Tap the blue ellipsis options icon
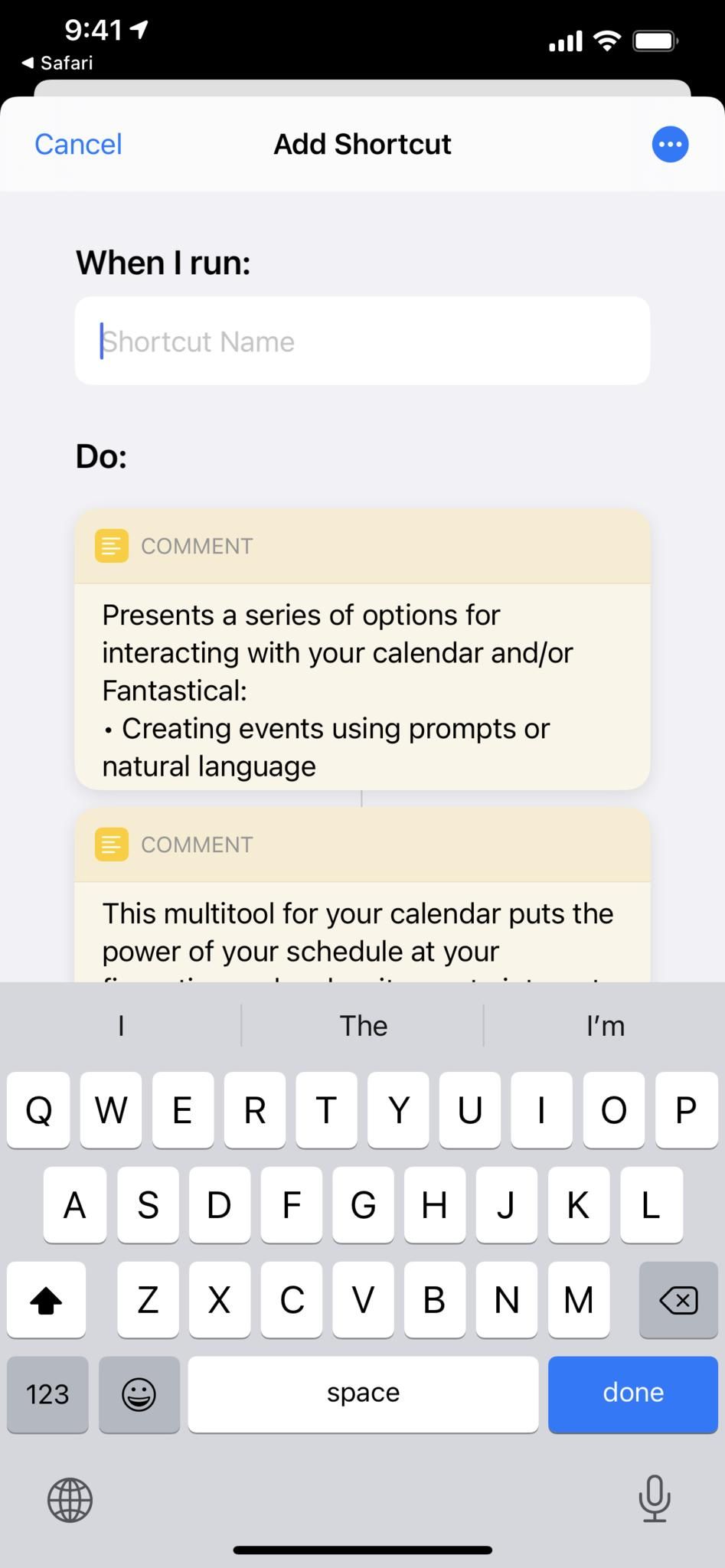The width and height of the screenshot is (725, 1568). (x=669, y=144)
